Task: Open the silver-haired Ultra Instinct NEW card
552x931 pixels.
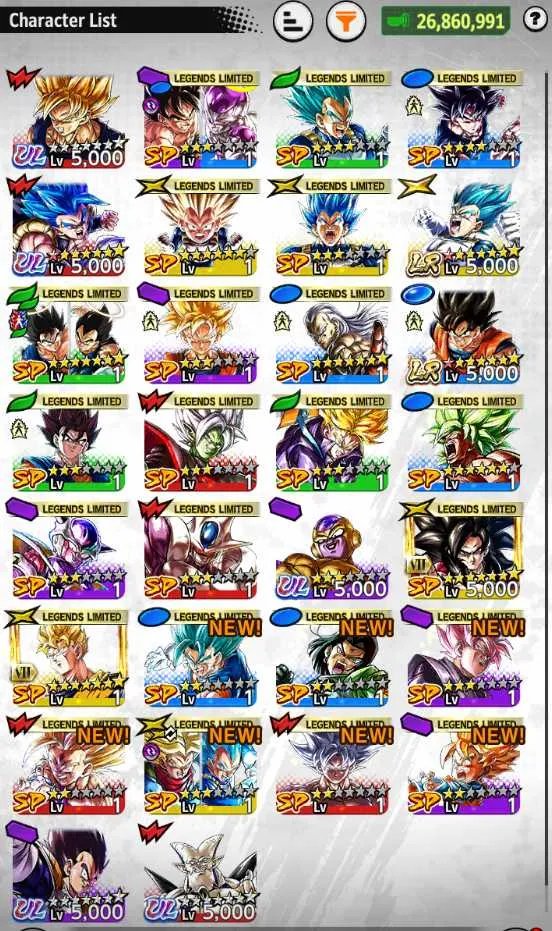Action: point(332,766)
